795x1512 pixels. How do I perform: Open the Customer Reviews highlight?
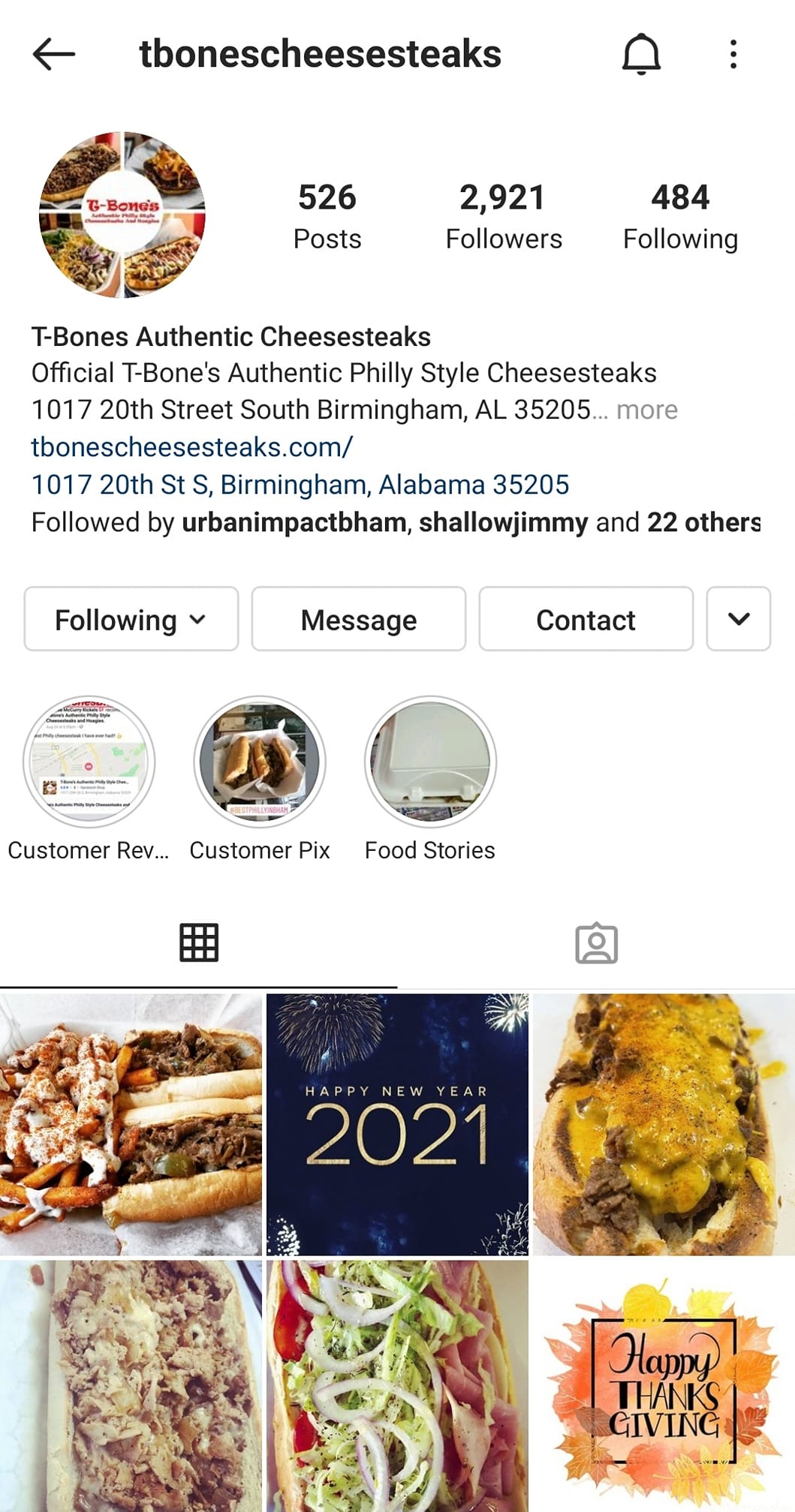tap(89, 762)
